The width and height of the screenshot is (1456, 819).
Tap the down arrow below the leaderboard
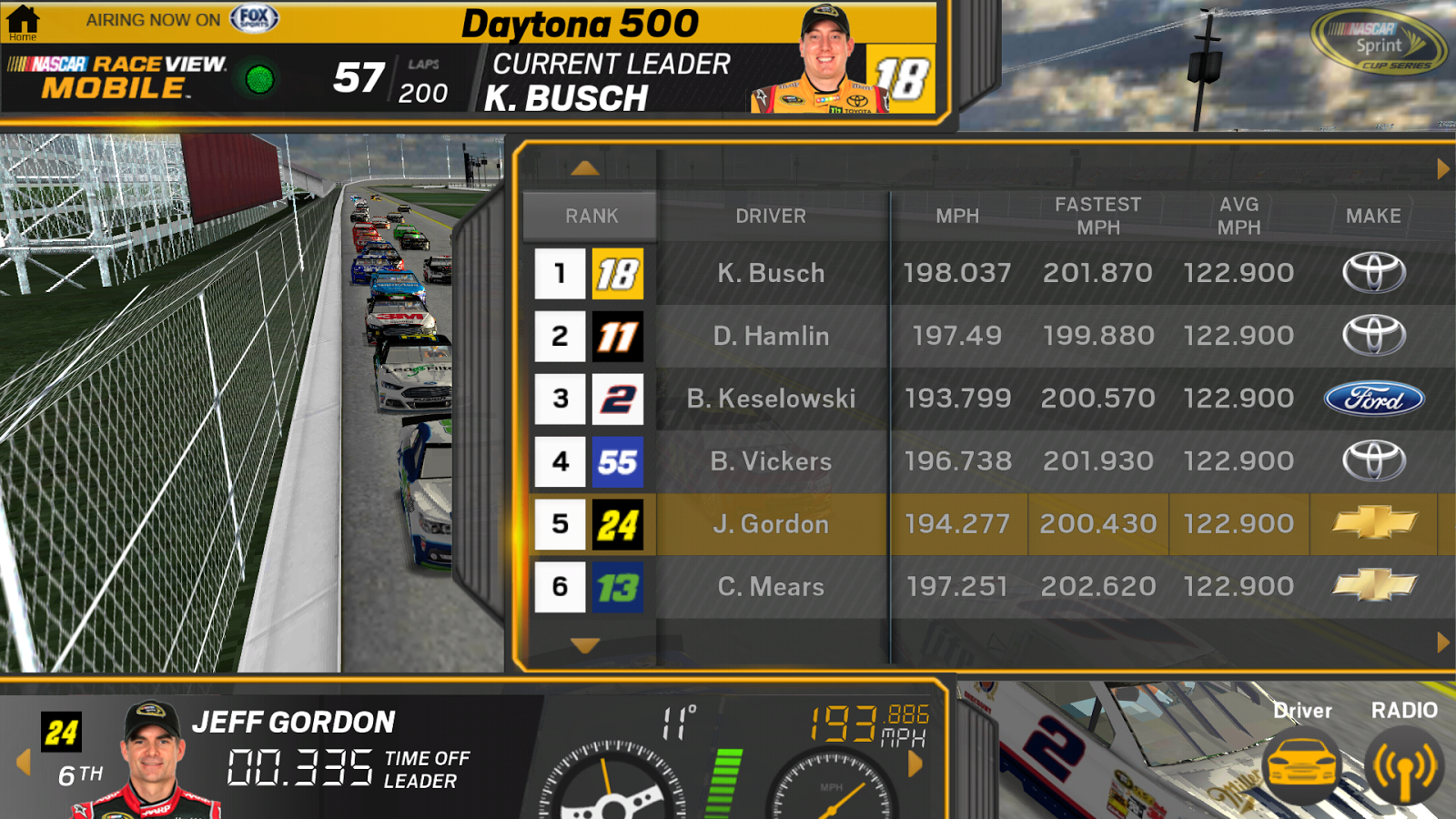(x=584, y=645)
